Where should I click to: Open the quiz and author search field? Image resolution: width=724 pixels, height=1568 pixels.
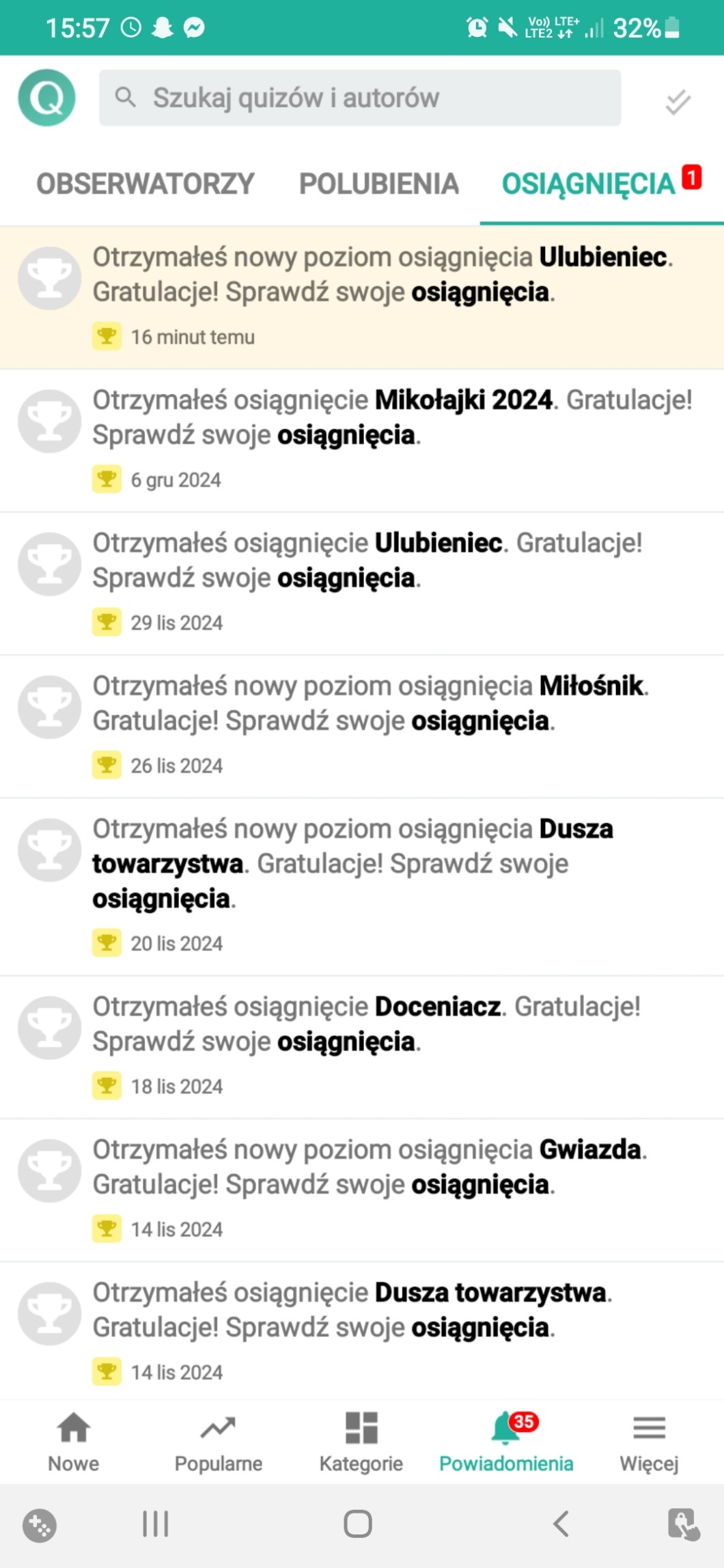click(360, 98)
